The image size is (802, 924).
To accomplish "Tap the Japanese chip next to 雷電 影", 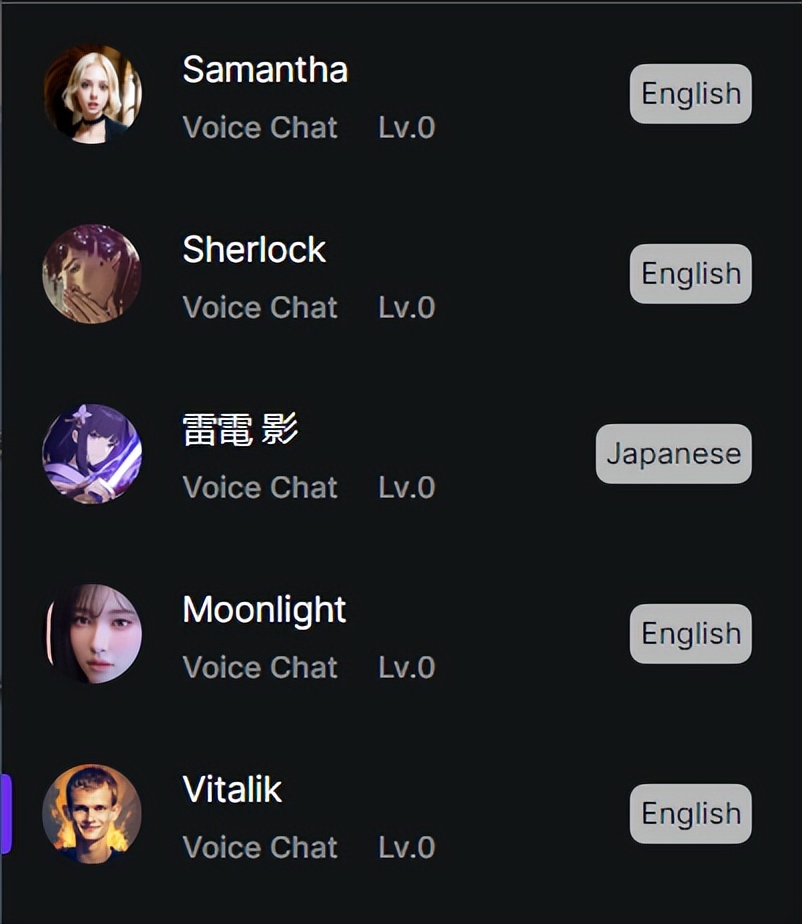I will pyautogui.click(x=673, y=454).
